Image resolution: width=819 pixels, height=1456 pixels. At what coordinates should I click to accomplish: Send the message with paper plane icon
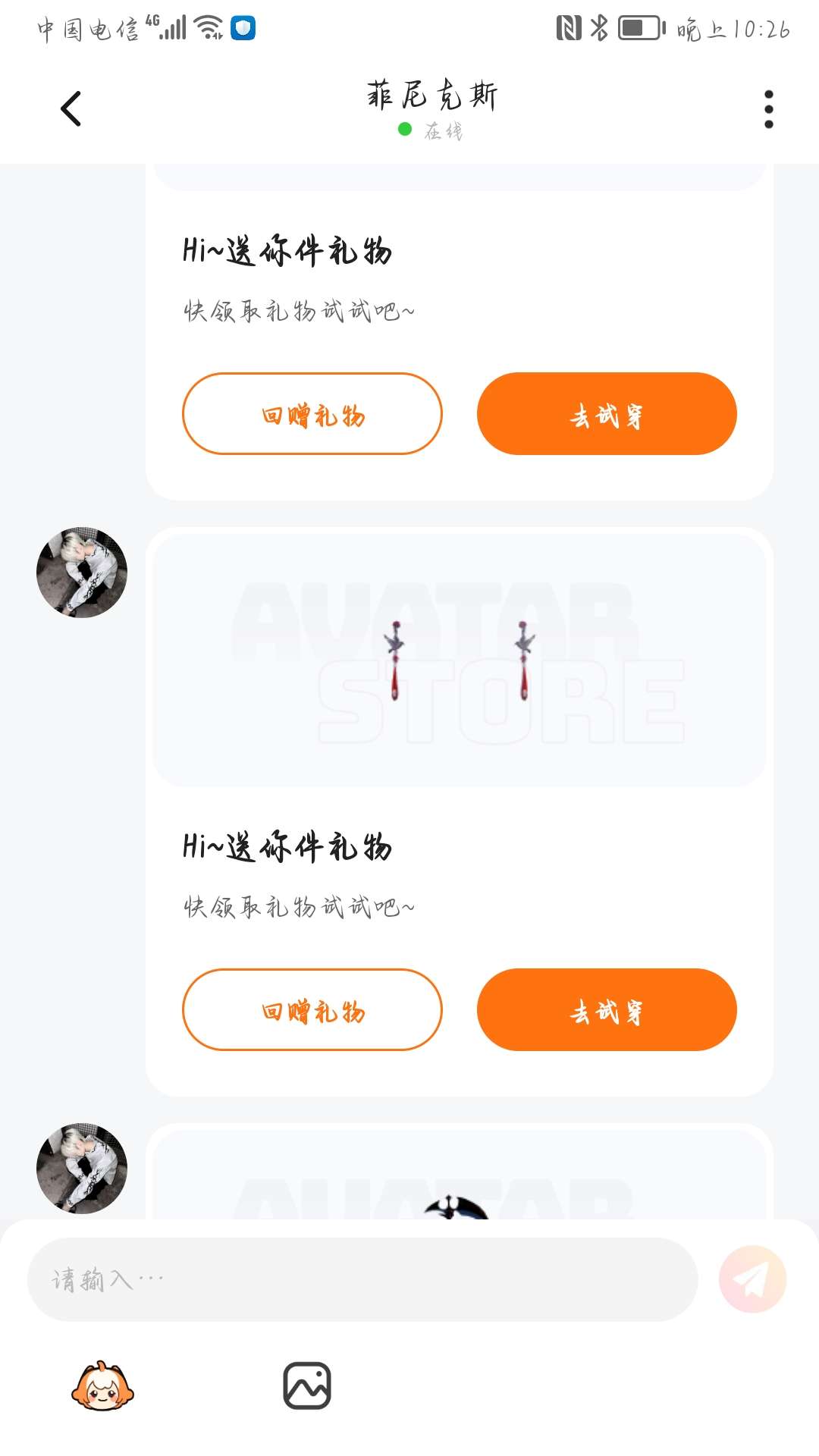point(752,1280)
